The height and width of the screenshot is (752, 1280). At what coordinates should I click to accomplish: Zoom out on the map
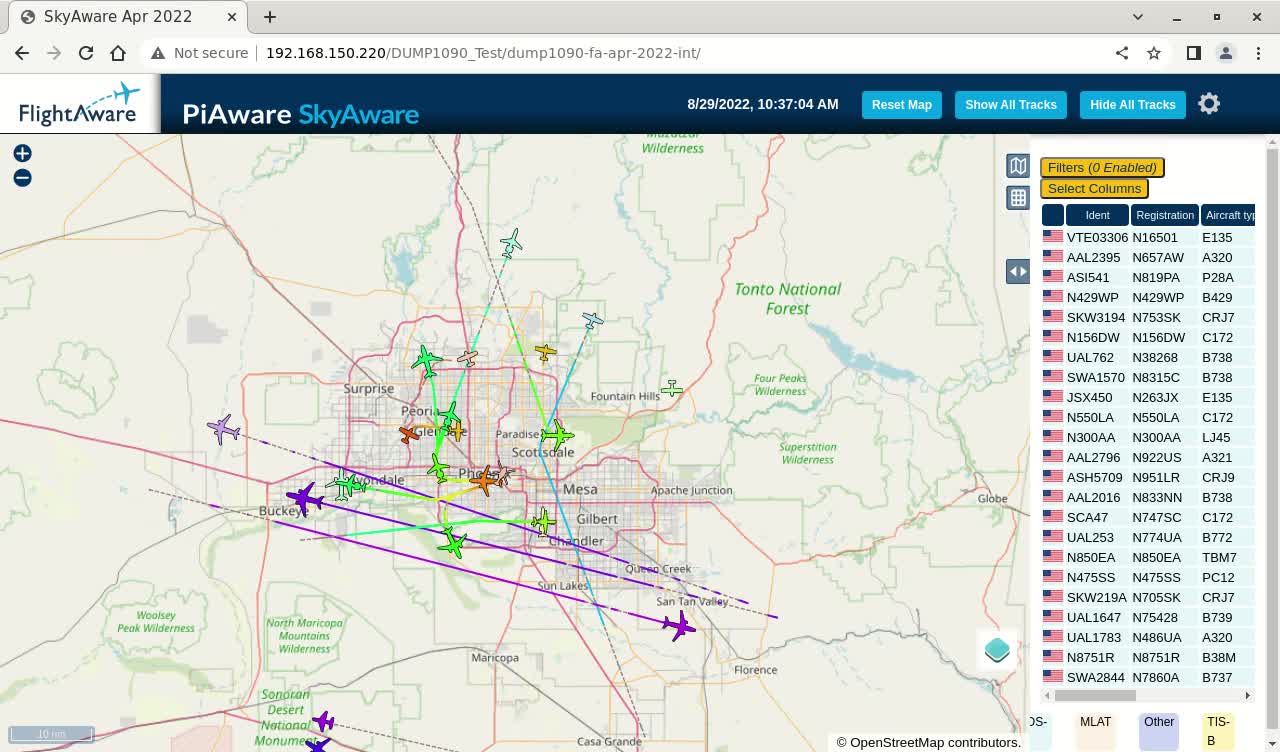22,178
